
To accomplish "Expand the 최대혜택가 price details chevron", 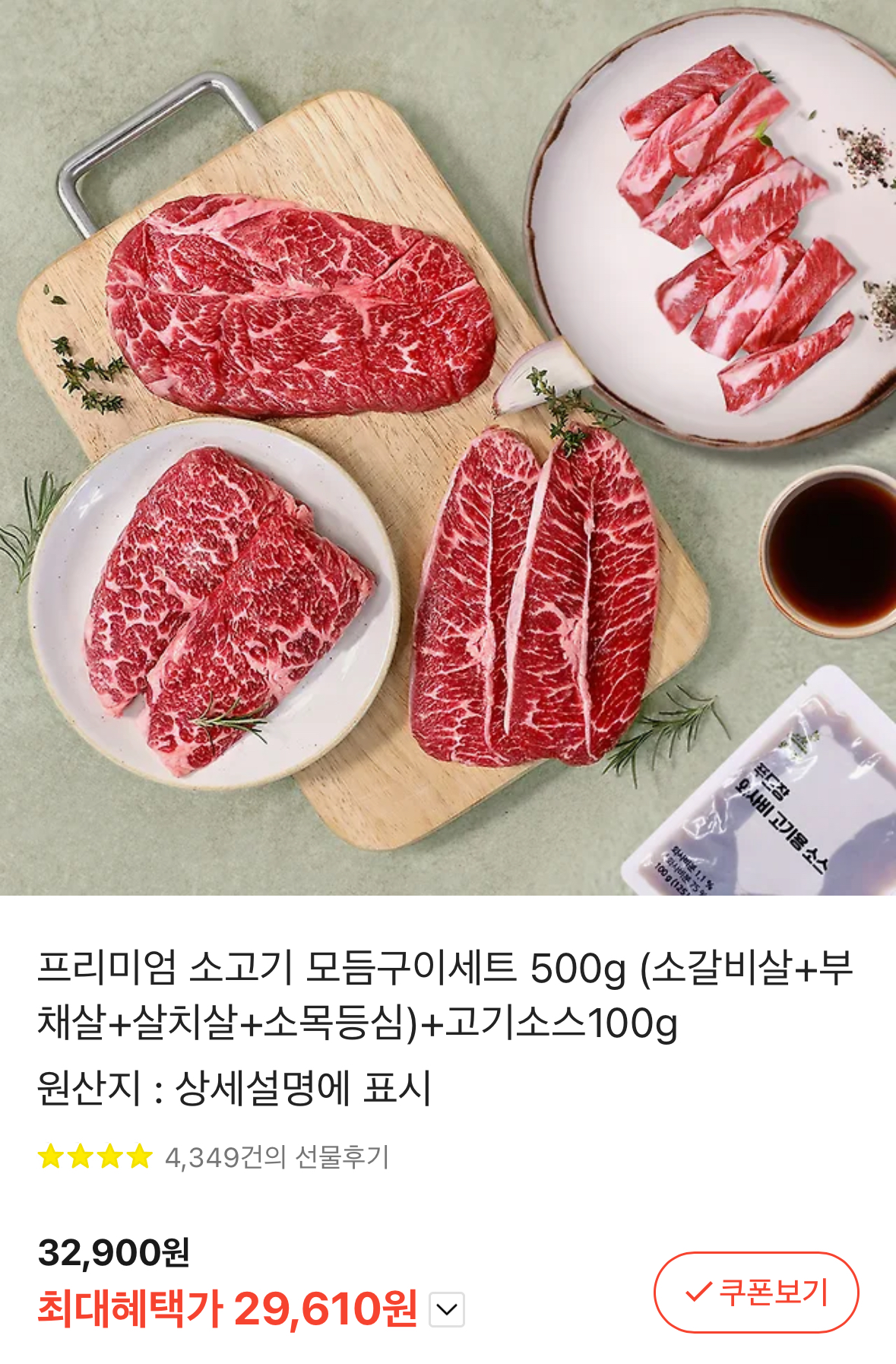I will 447,1309.
